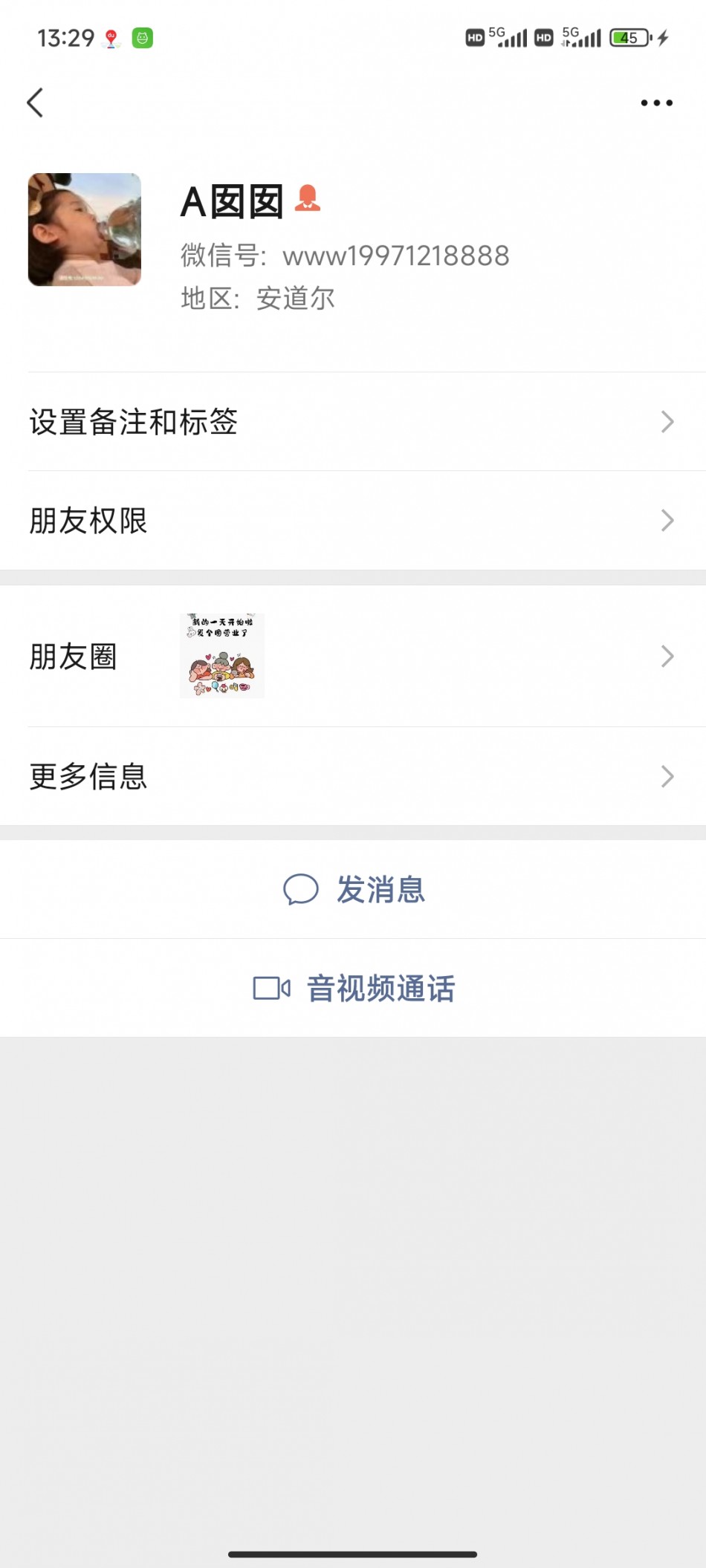Open 朋友权限 settings
The image size is (706, 1568).
tap(353, 521)
